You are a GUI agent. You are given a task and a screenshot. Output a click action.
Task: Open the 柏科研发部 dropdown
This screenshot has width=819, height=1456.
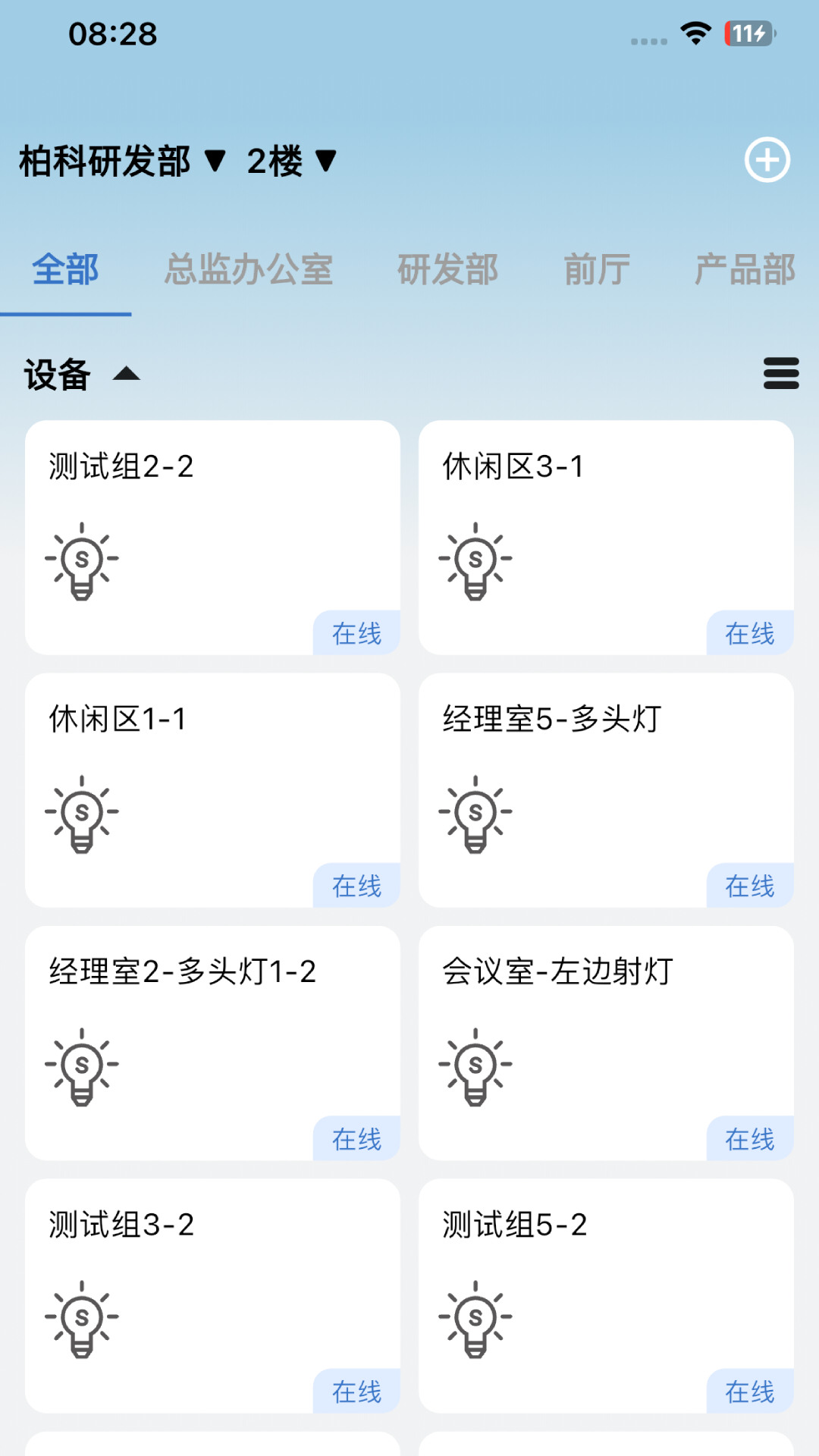[x=121, y=161]
